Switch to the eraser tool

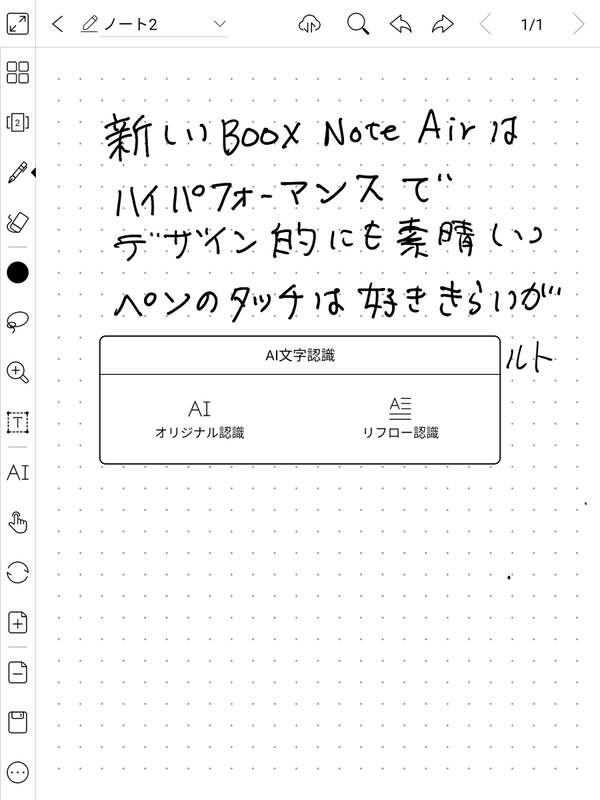[18, 221]
